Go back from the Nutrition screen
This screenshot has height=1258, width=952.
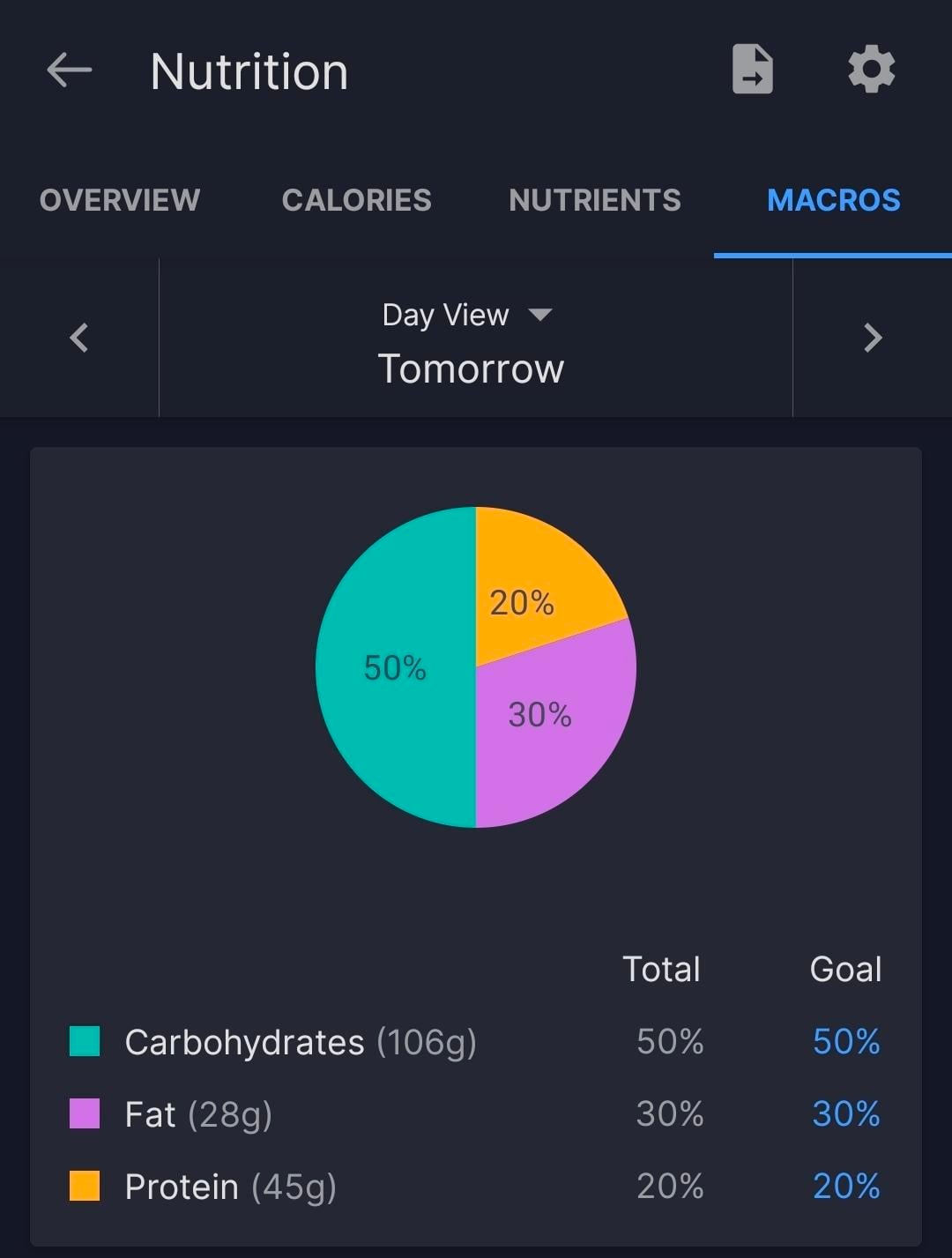70,71
